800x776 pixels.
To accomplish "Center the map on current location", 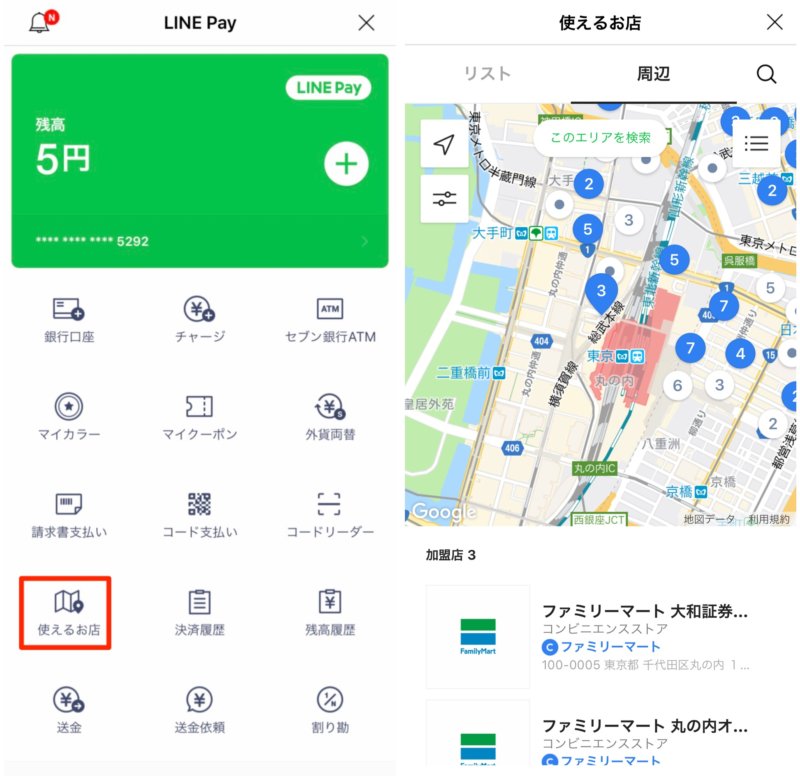I will pyautogui.click(x=444, y=144).
